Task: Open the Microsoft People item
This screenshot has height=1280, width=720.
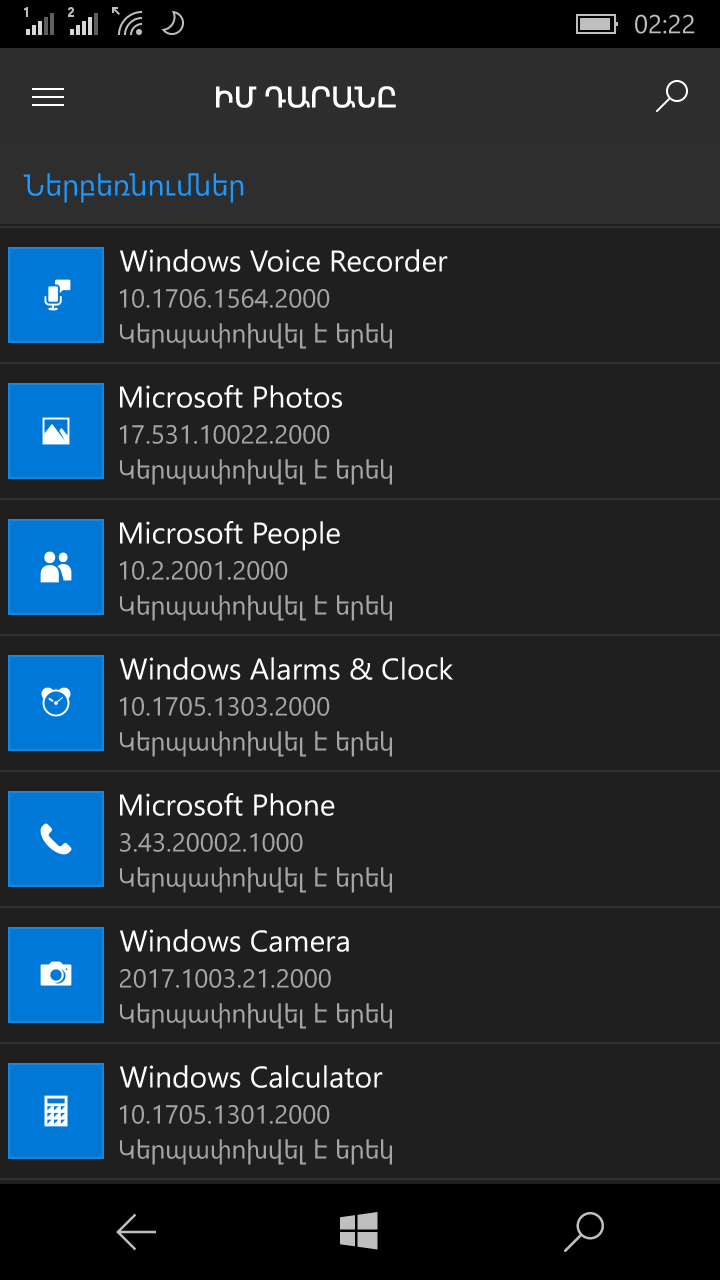Action: click(360, 568)
